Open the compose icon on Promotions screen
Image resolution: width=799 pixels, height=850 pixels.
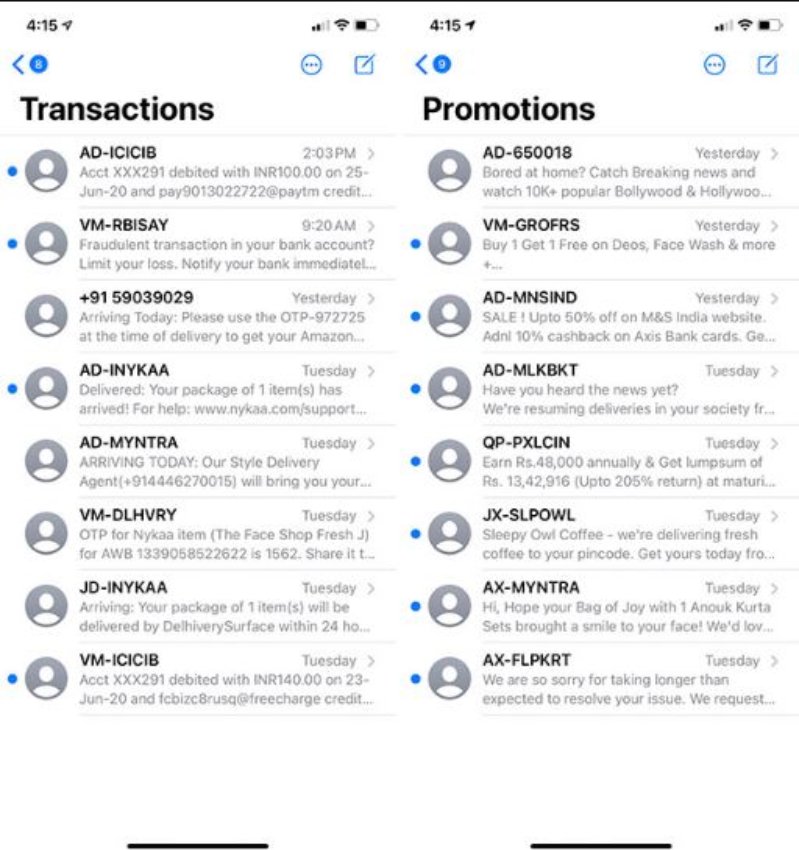tap(765, 64)
